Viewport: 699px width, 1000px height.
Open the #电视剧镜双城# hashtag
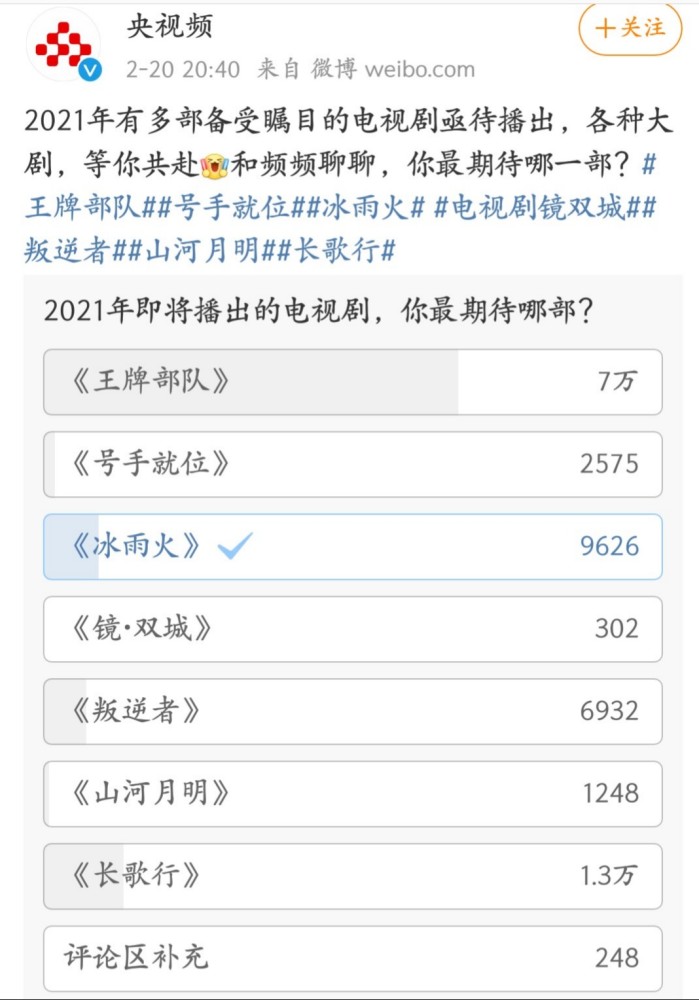538,208
